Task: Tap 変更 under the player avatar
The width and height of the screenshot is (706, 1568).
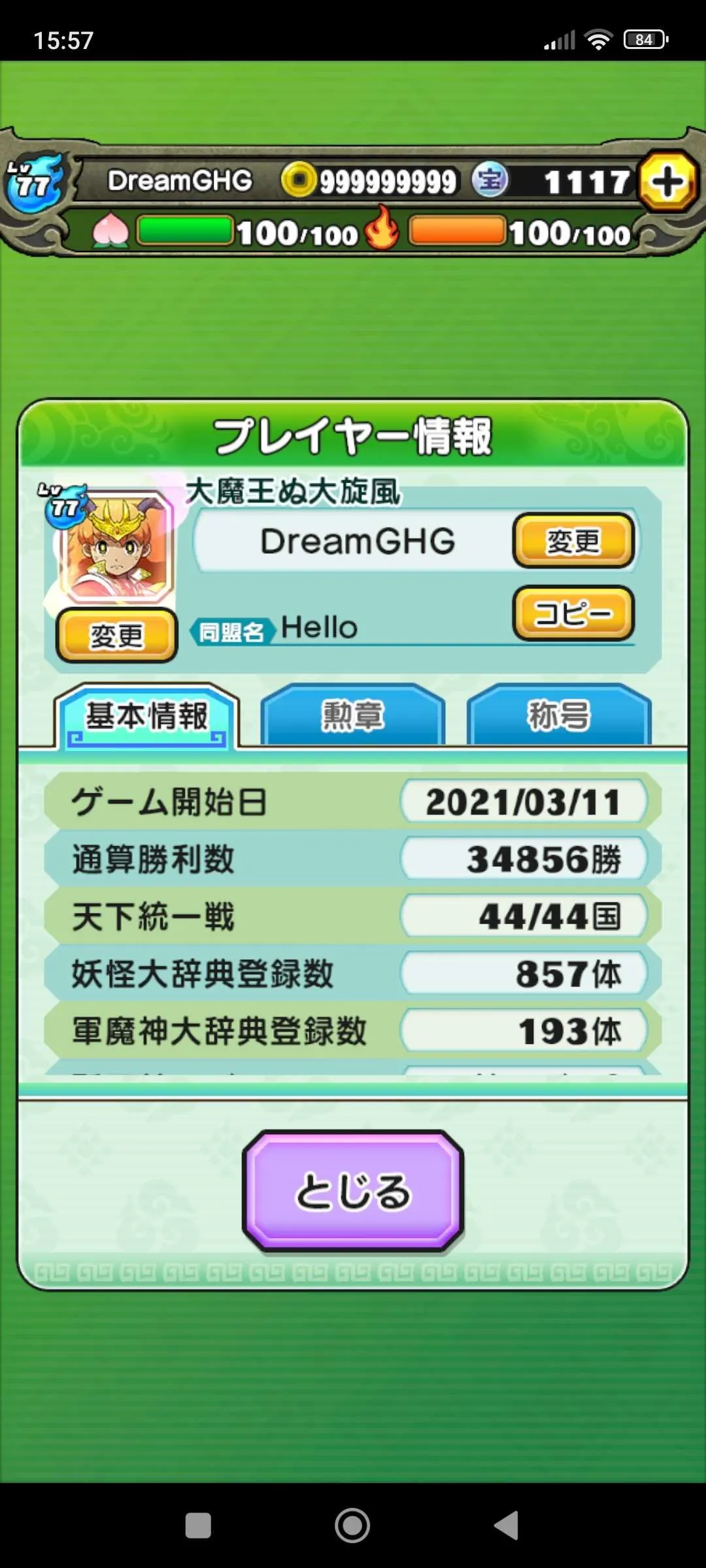Action: click(x=116, y=635)
